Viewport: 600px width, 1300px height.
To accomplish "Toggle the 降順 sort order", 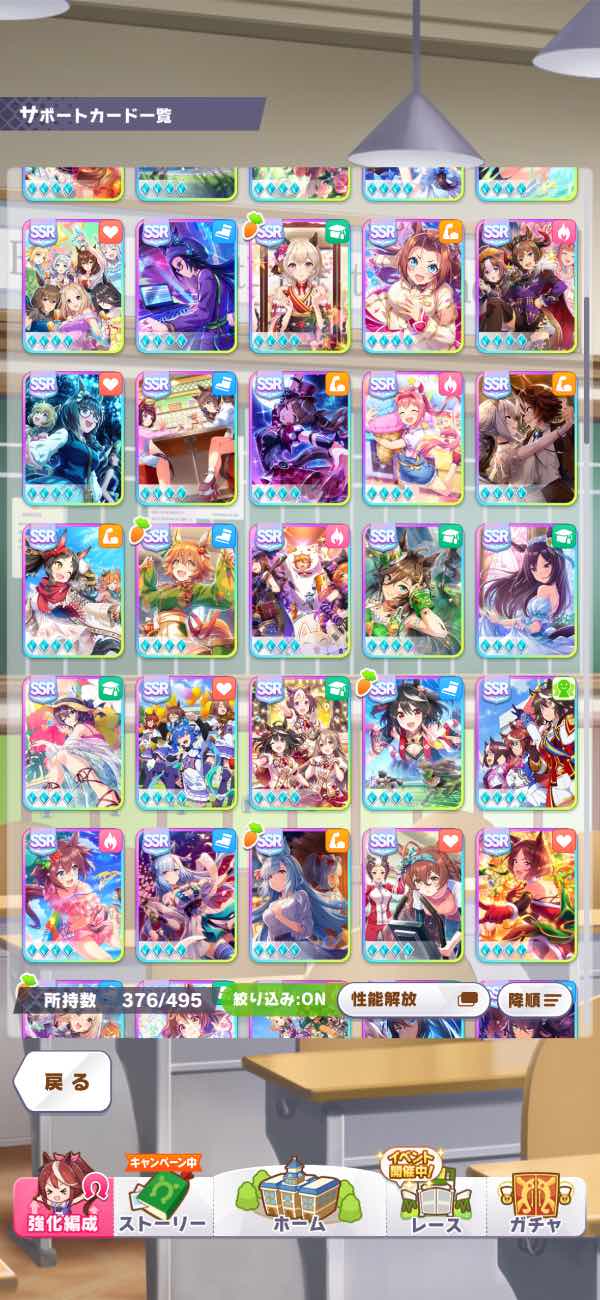I will (536, 998).
